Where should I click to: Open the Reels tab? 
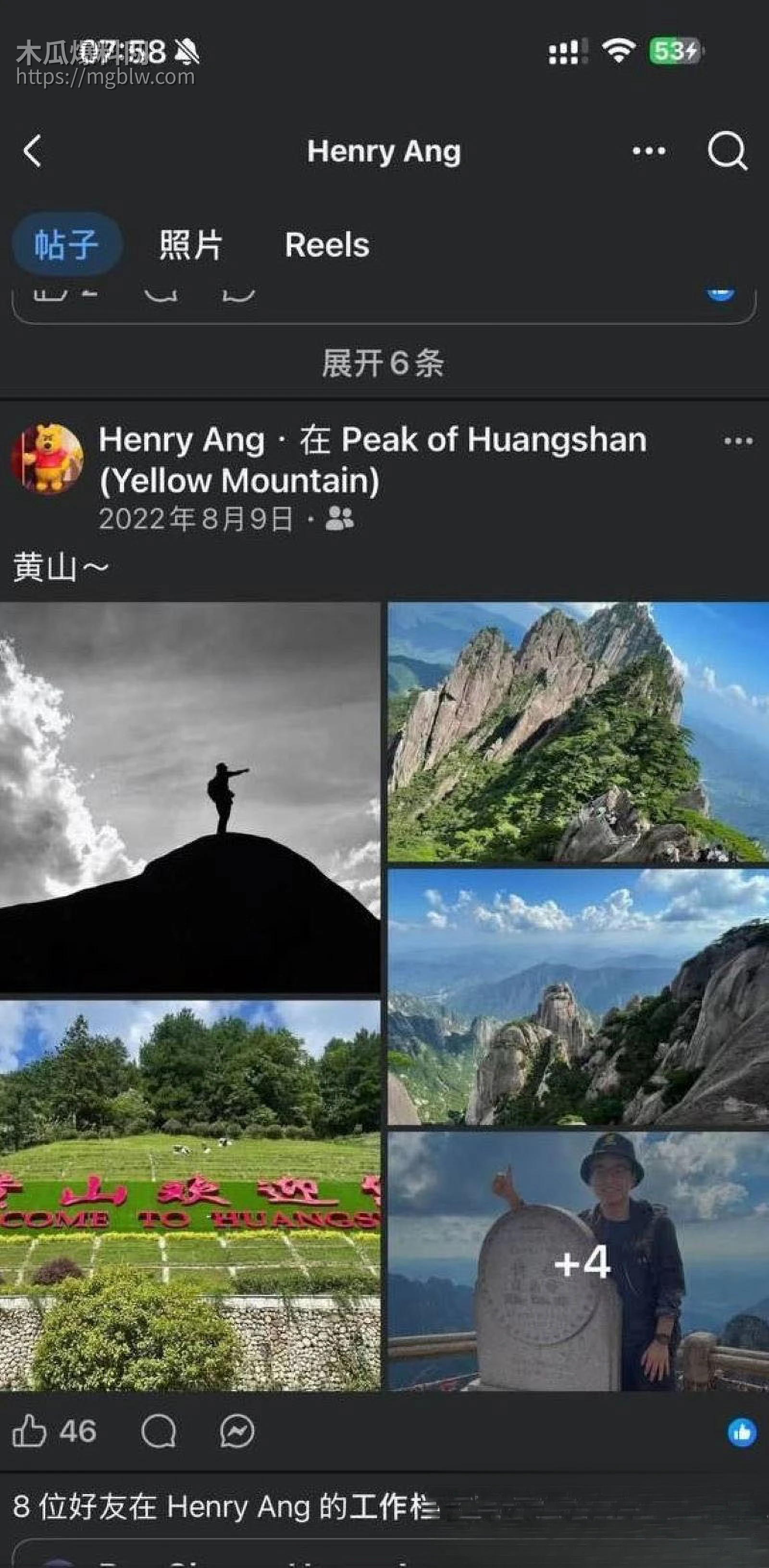[x=327, y=245]
